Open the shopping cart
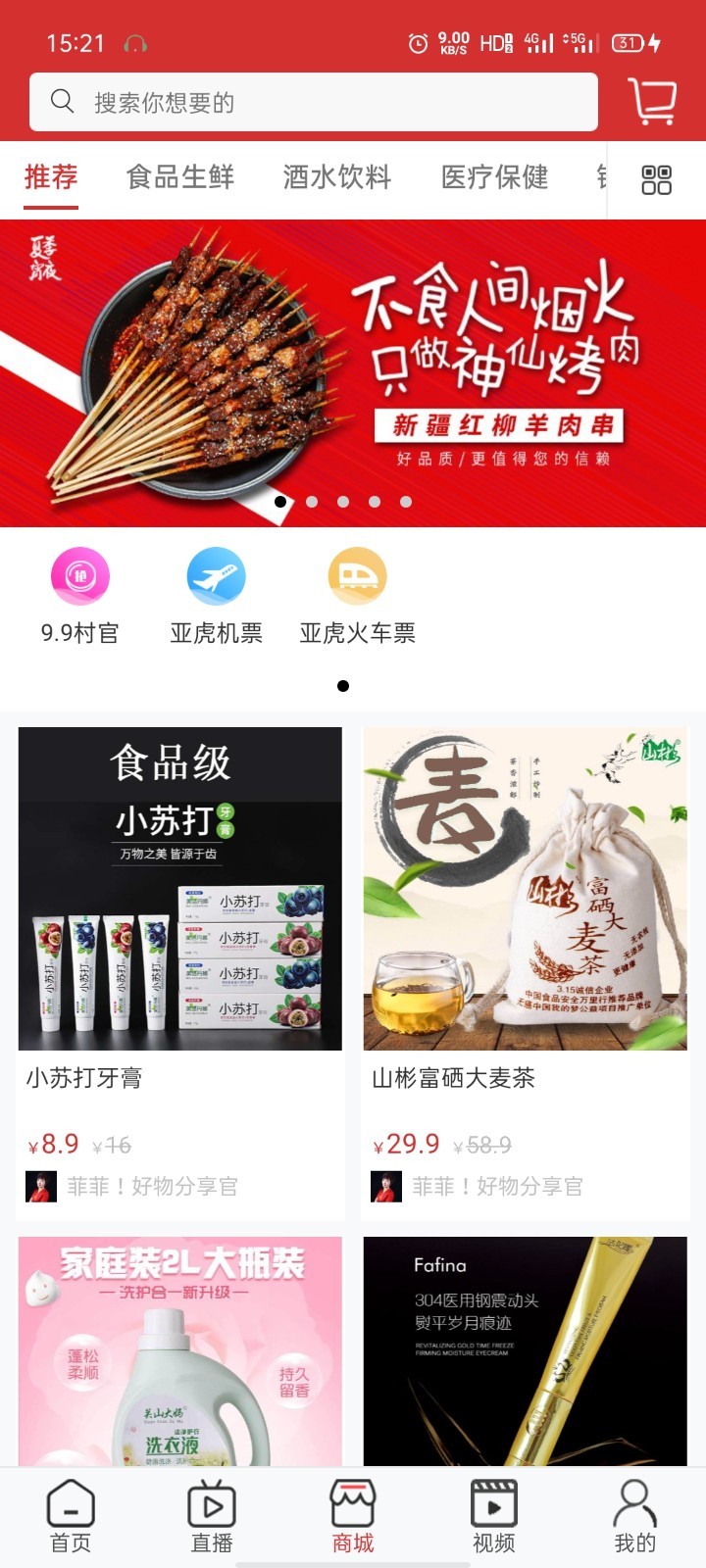The height and width of the screenshot is (1568, 706). 652,101
